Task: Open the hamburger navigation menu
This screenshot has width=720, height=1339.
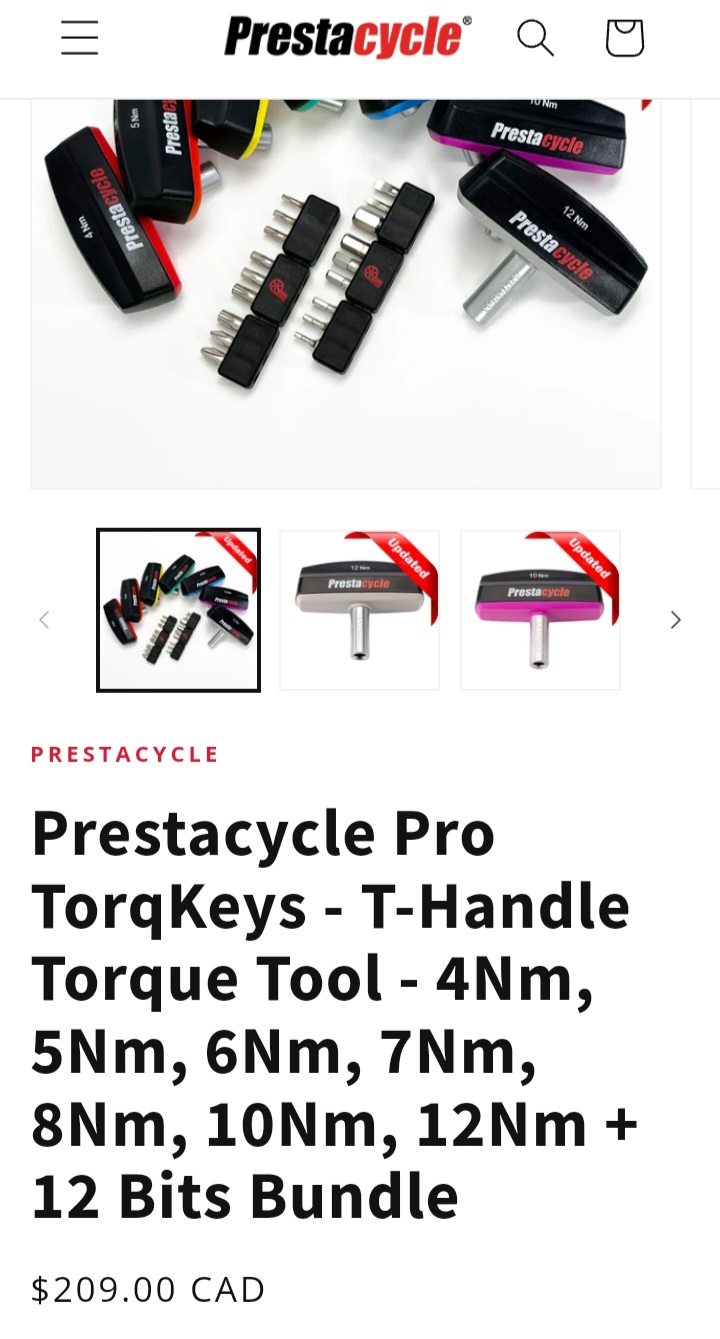Action: [x=79, y=38]
